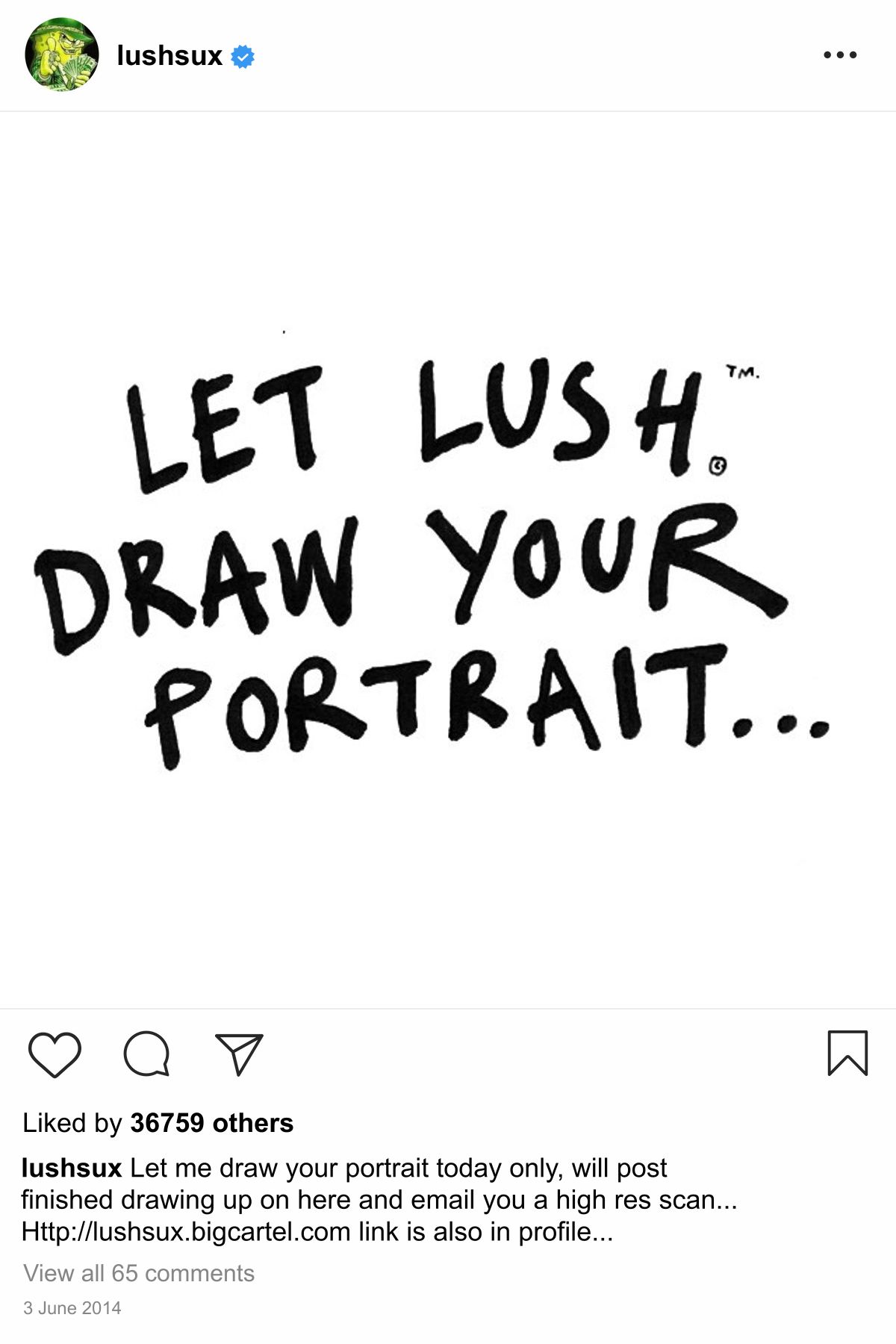View all 65 comments
The width and height of the screenshot is (896, 1344).
pyautogui.click(x=139, y=1273)
